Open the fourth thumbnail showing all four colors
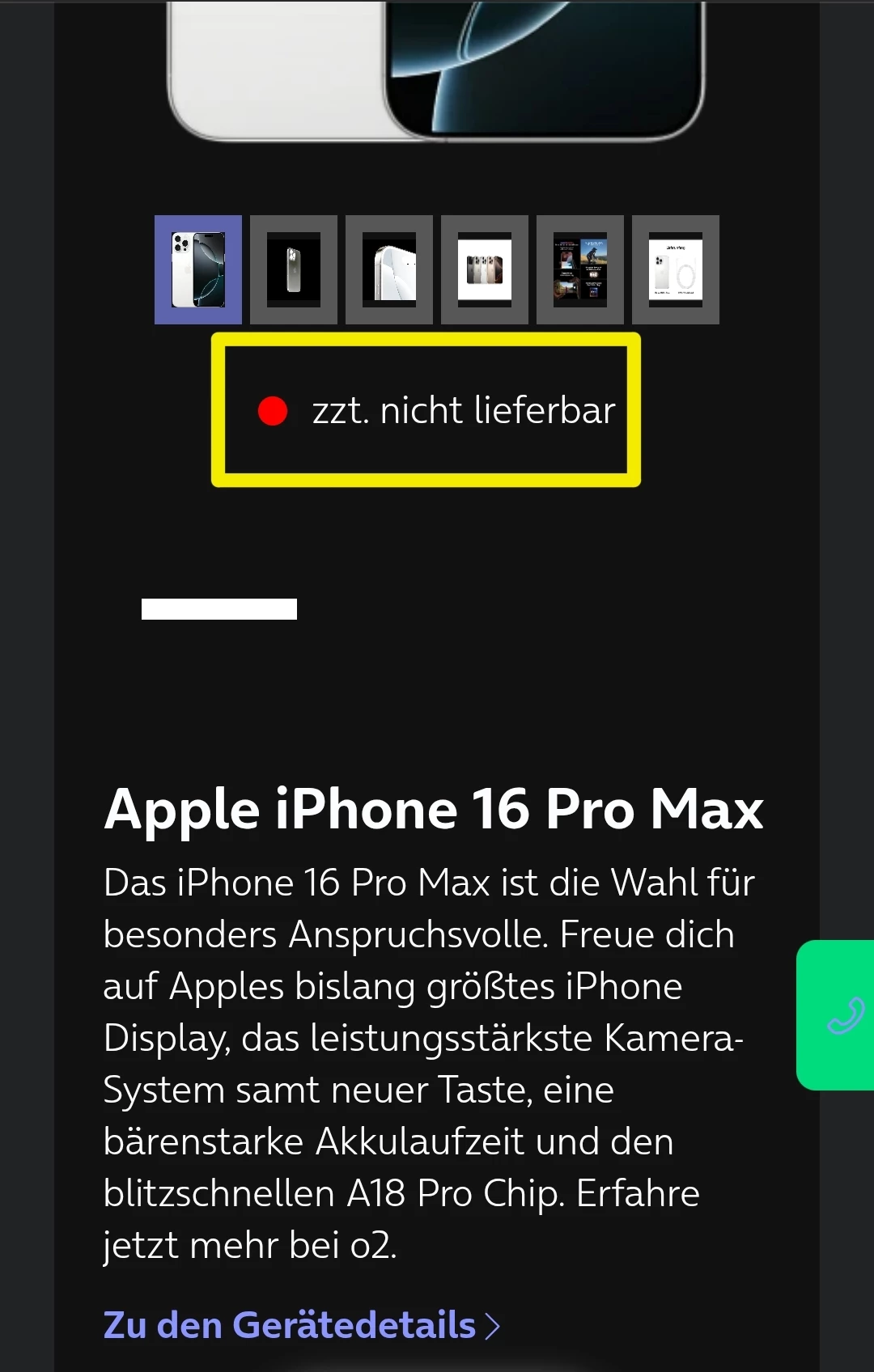The image size is (874, 1372). (x=485, y=269)
